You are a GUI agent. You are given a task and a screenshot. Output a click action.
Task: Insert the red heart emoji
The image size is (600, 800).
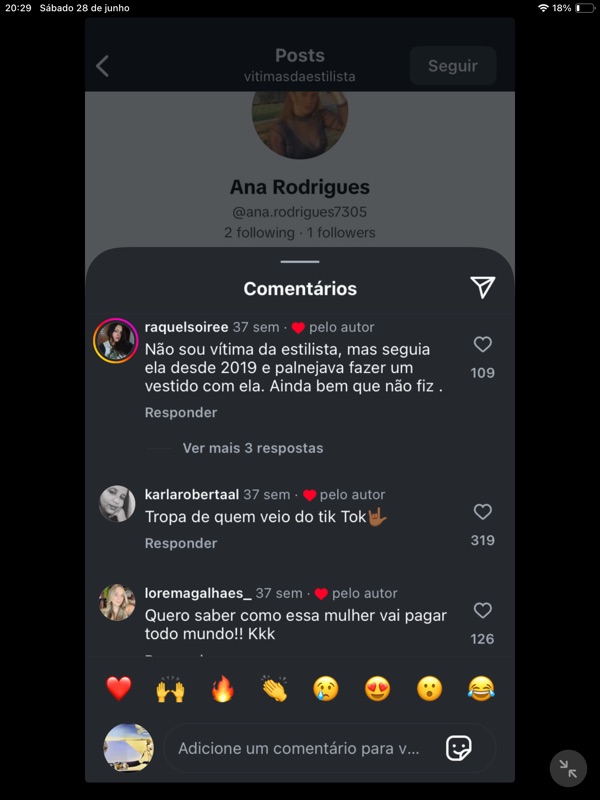[119, 688]
